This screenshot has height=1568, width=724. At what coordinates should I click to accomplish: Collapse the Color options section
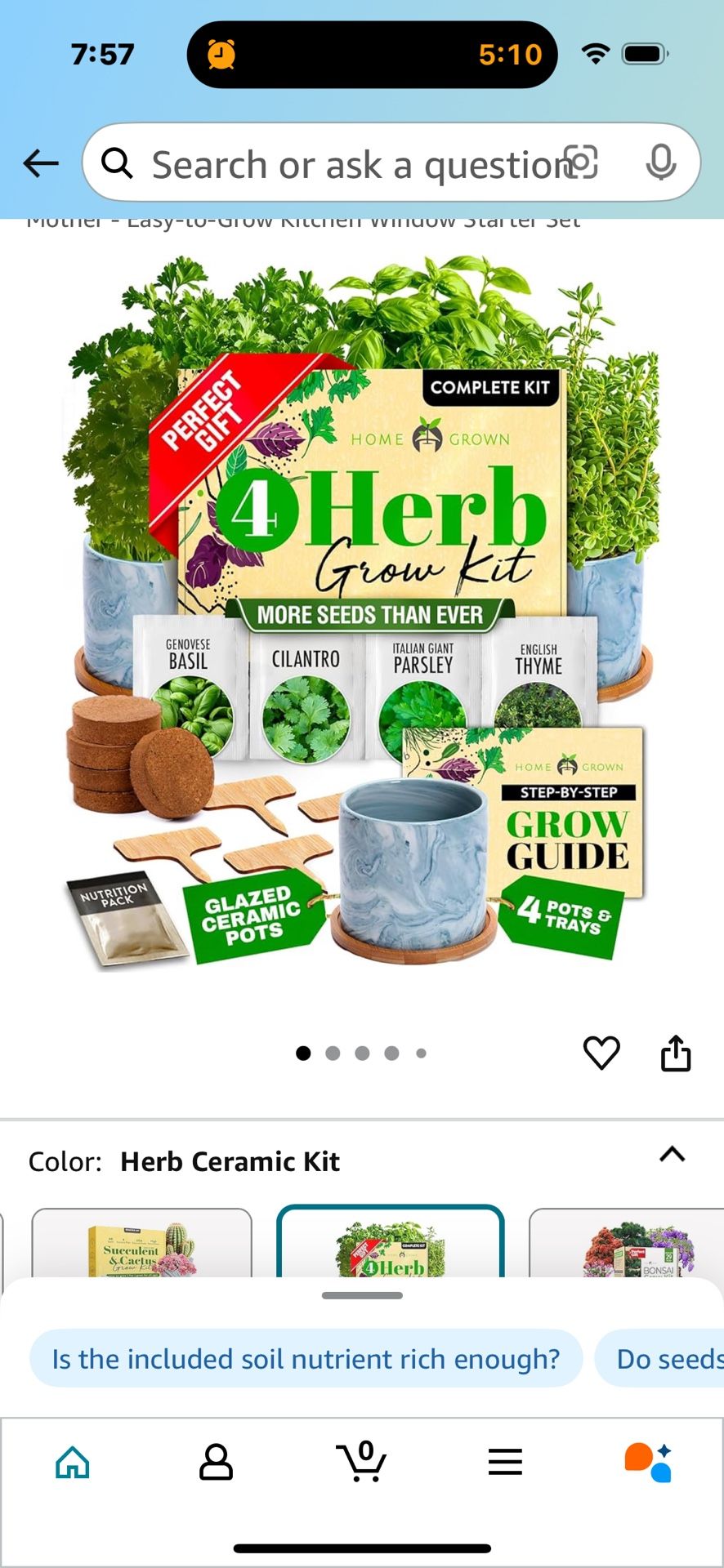(673, 1155)
